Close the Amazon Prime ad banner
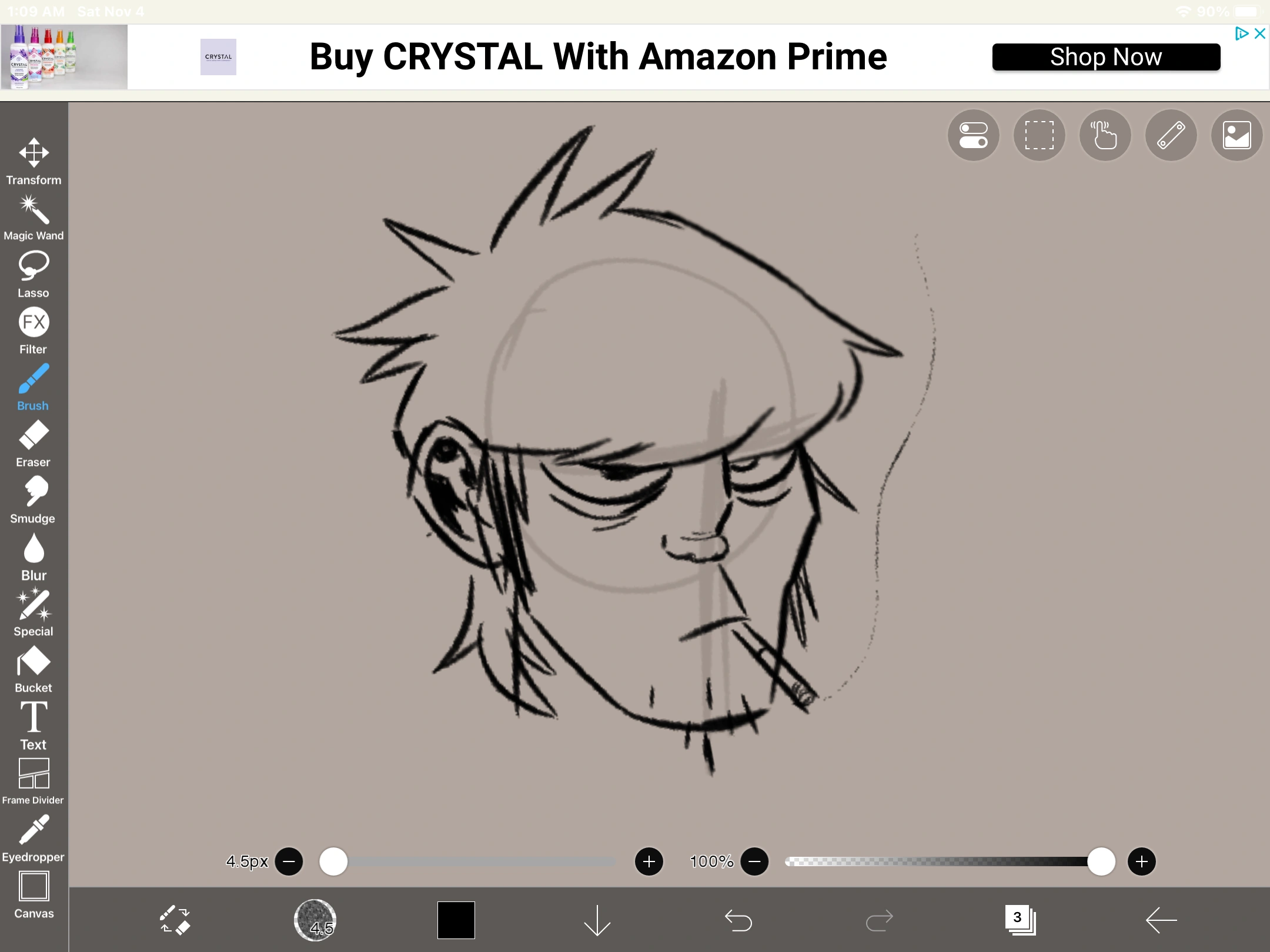Screen dimensions: 1270x952 click(1259, 33)
